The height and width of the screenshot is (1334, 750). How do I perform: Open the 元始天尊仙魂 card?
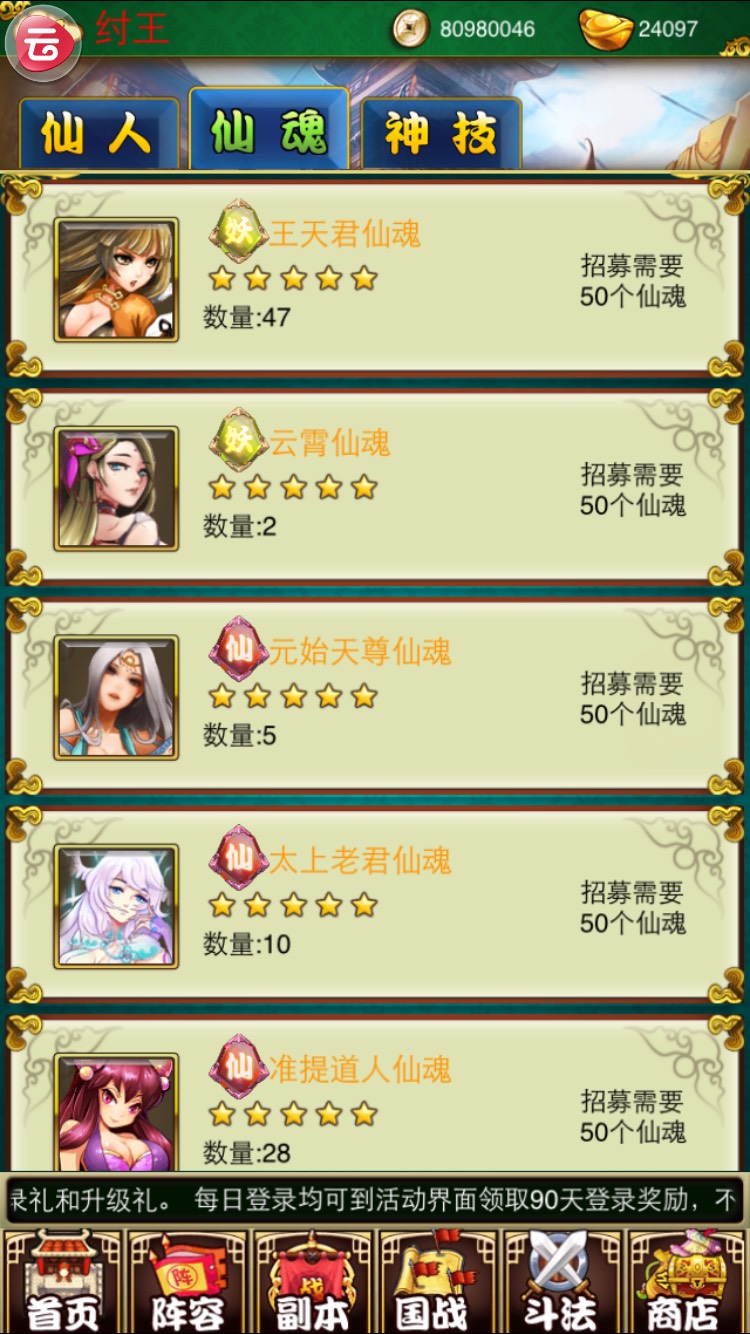tap(375, 695)
